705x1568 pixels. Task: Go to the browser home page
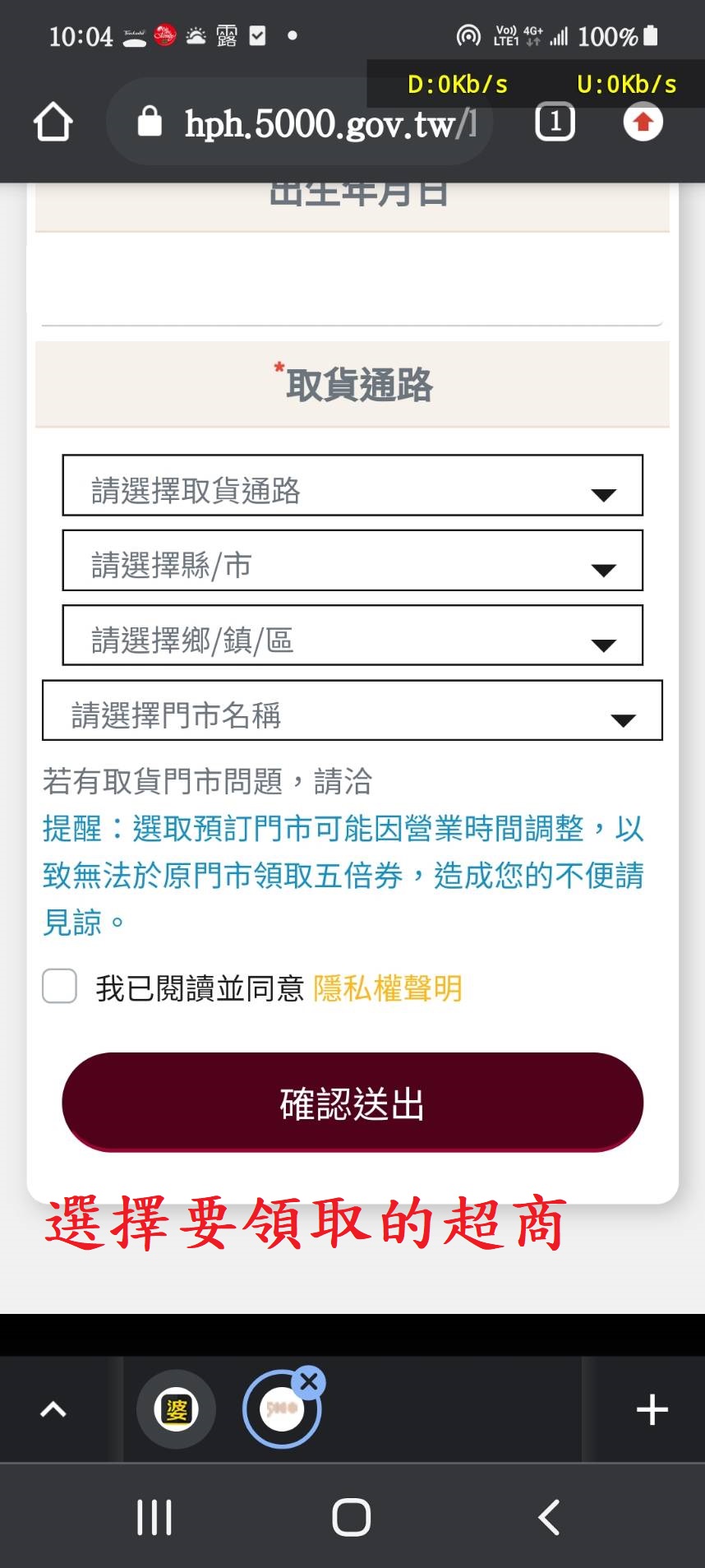[53, 123]
